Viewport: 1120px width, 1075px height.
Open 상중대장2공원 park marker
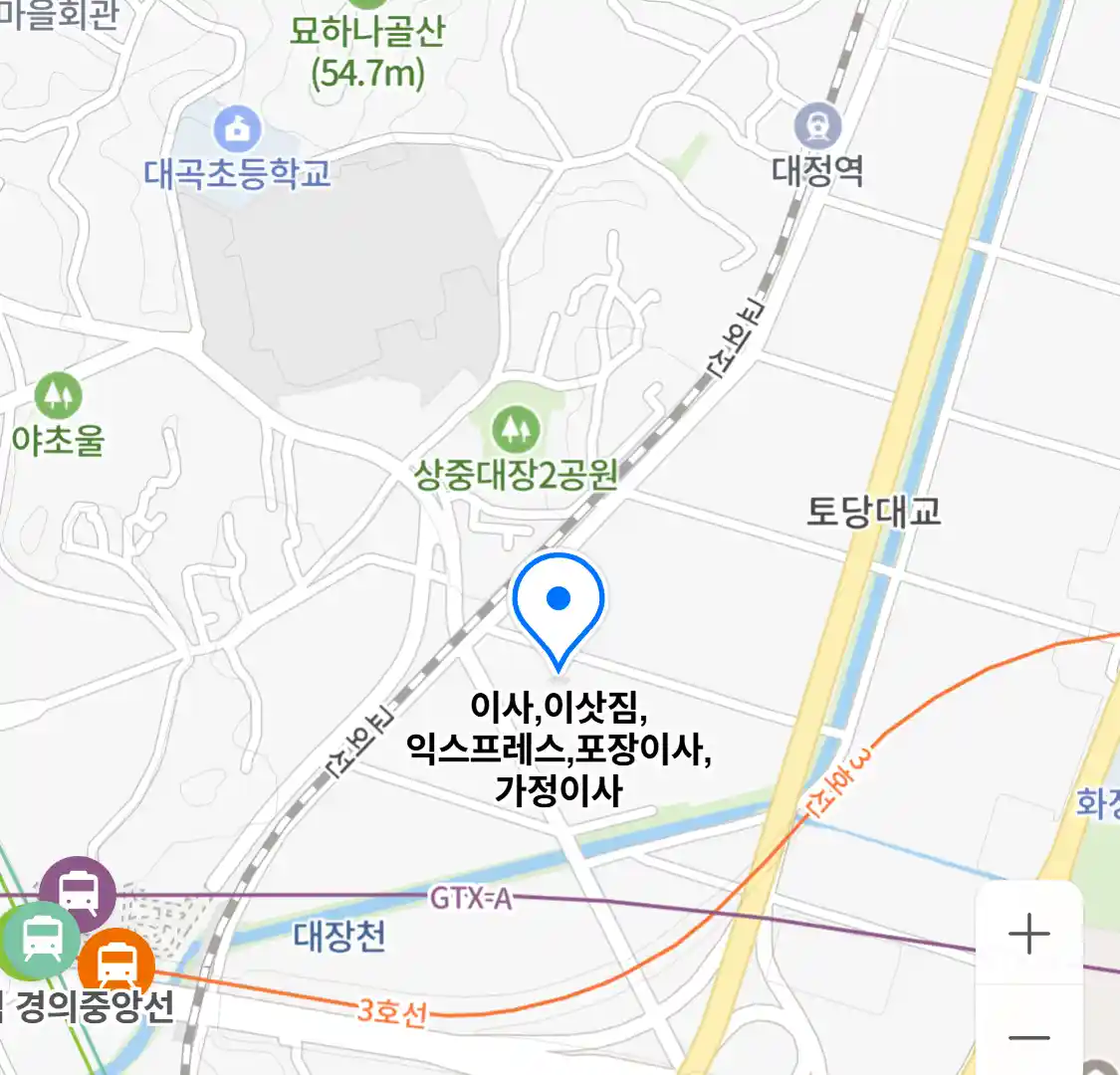pos(516,430)
